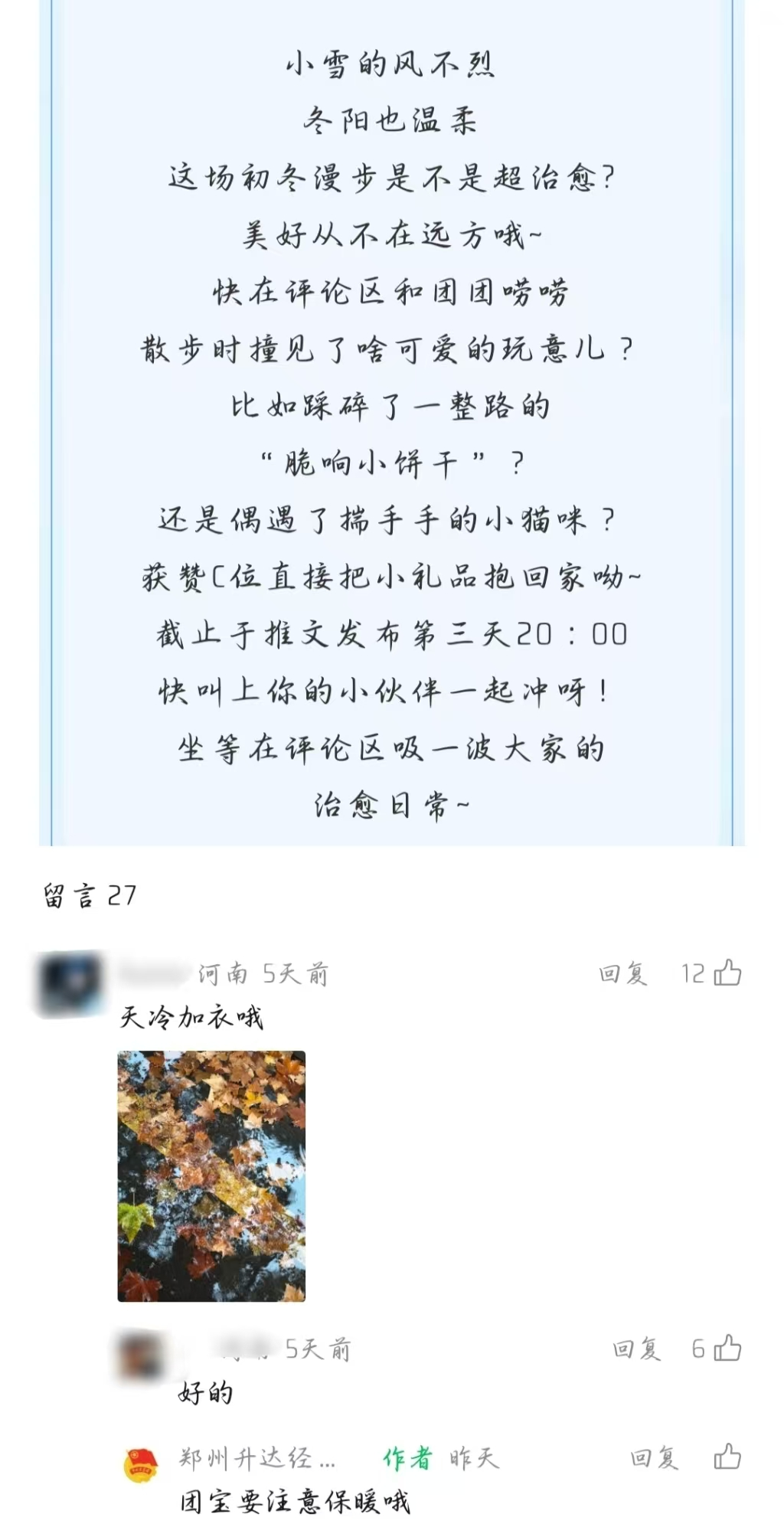Like the 好的 comment

(x=727, y=1349)
